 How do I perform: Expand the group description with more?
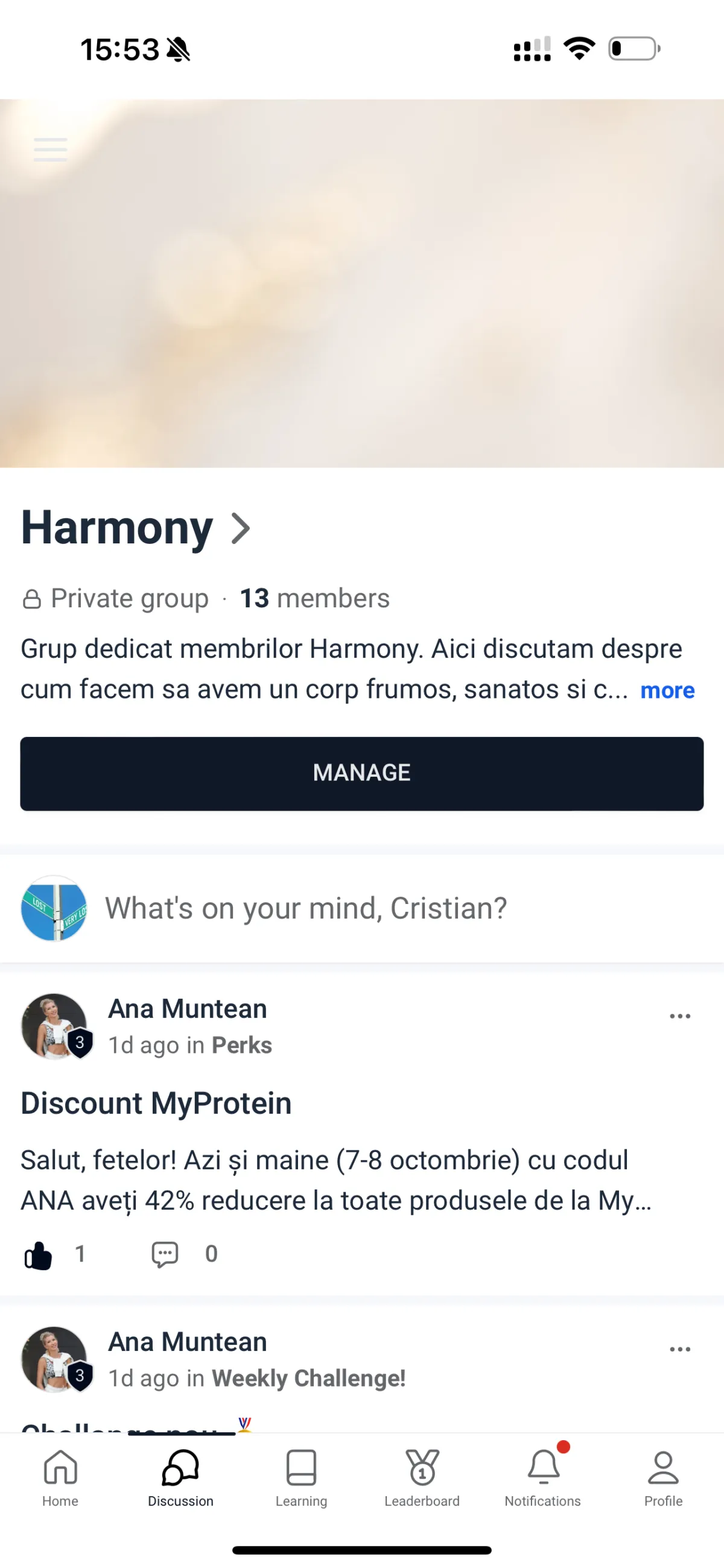(x=667, y=691)
